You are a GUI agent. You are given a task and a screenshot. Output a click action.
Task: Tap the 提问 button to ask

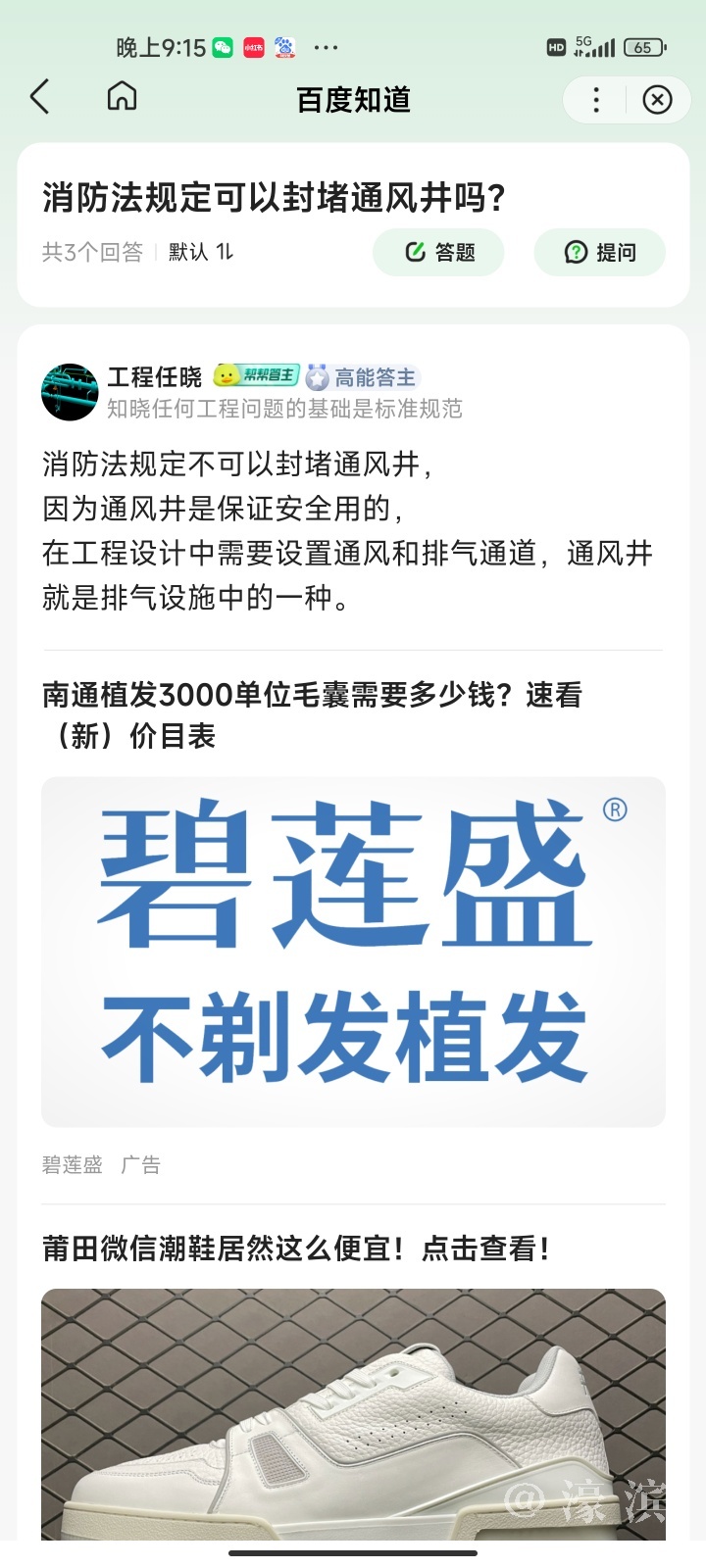[600, 253]
